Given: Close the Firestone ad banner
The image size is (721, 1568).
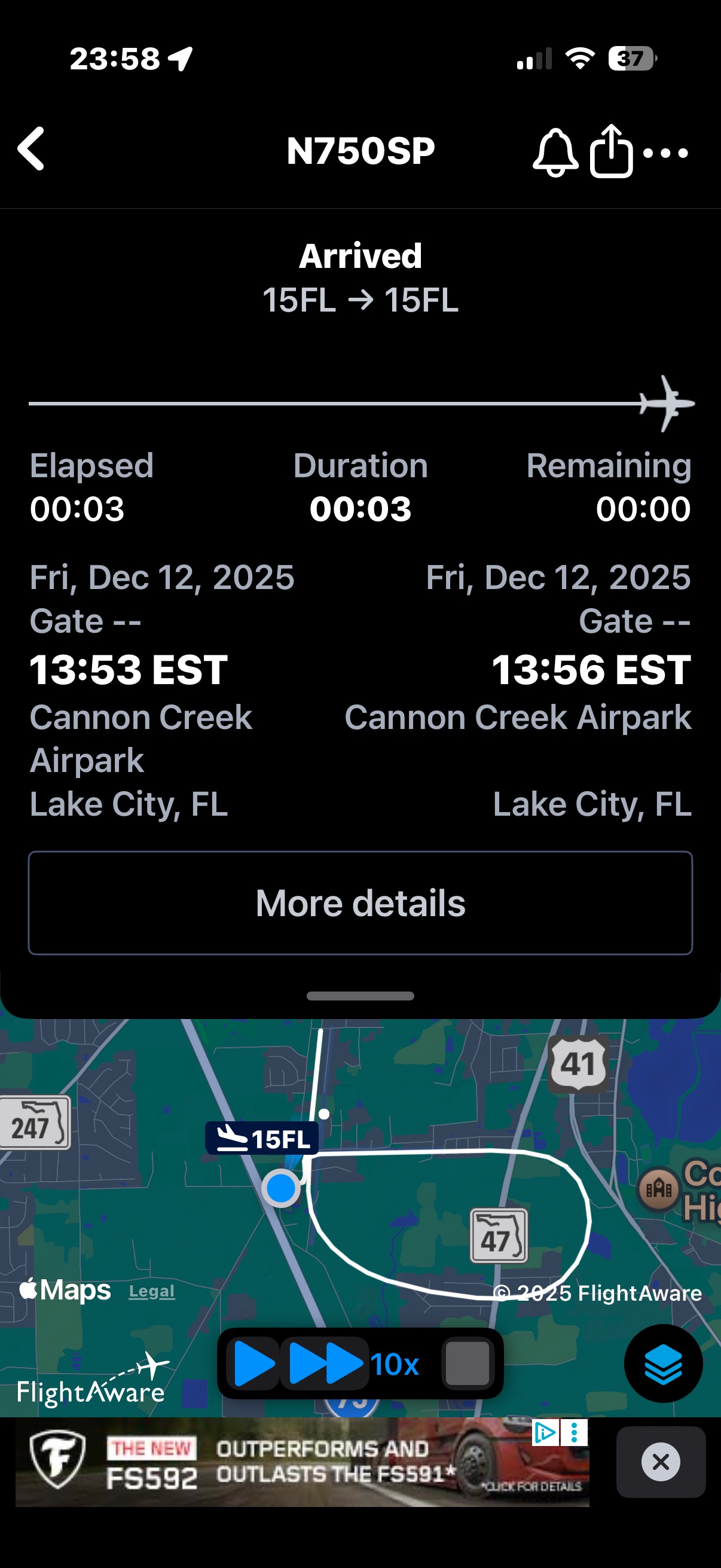Looking at the screenshot, I should click(661, 1462).
